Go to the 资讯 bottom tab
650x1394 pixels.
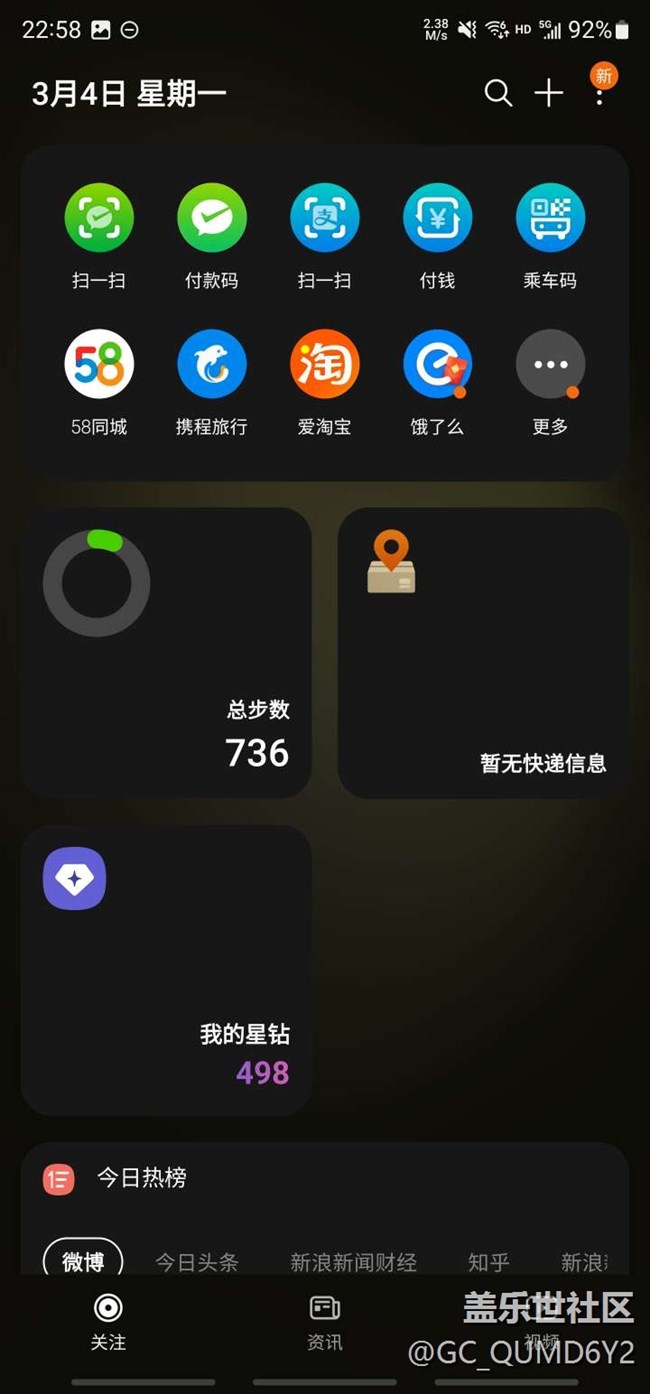pos(325,1322)
